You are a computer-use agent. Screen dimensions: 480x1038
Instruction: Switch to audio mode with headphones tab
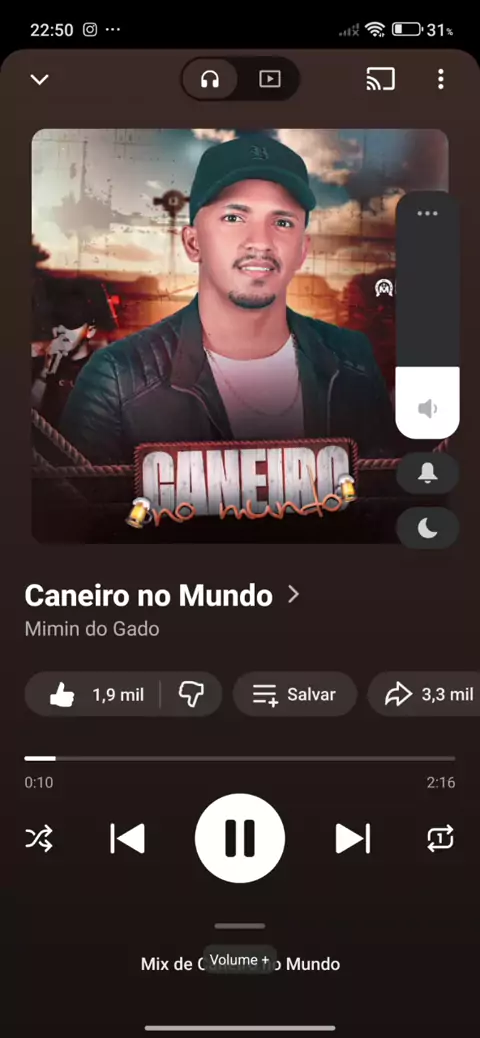coord(211,79)
